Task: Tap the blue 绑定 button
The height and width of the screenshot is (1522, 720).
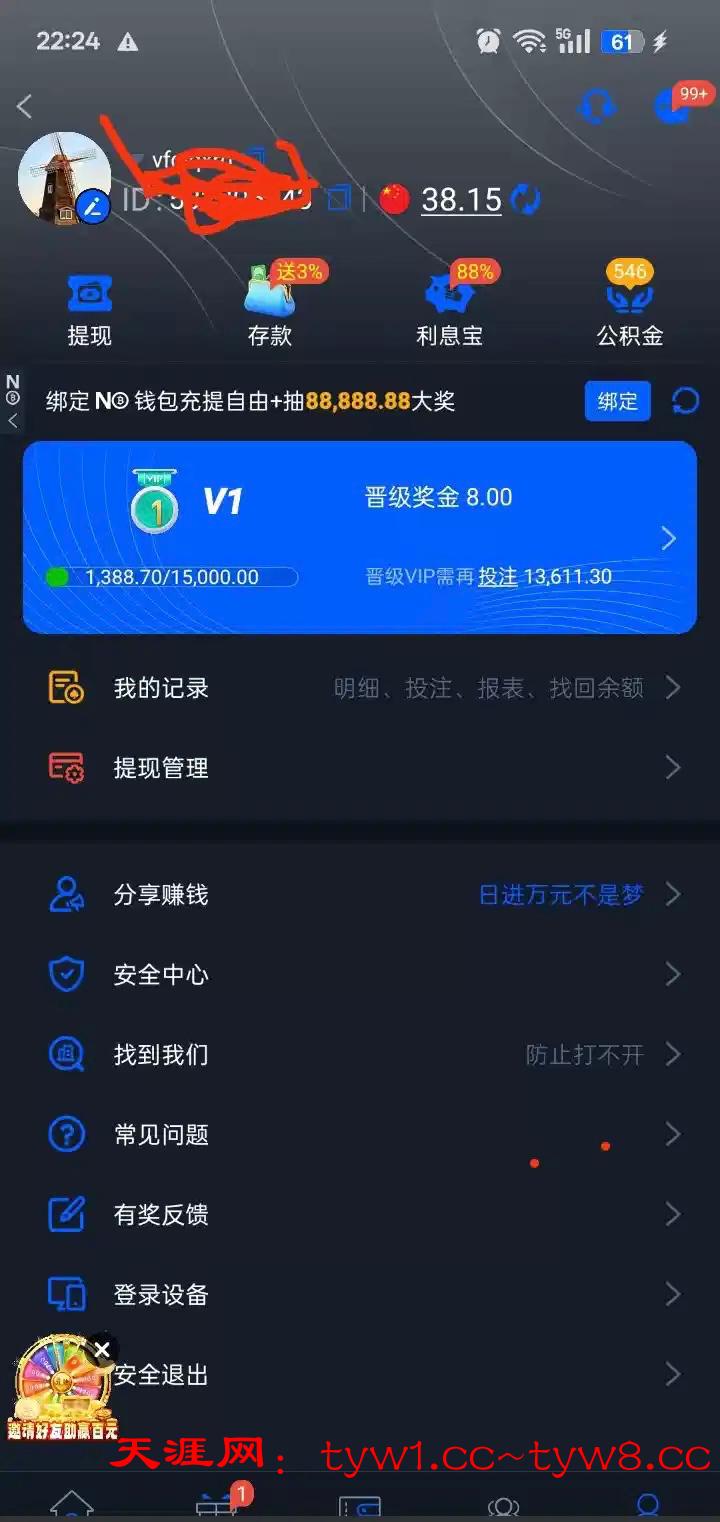Action: coord(617,401)
